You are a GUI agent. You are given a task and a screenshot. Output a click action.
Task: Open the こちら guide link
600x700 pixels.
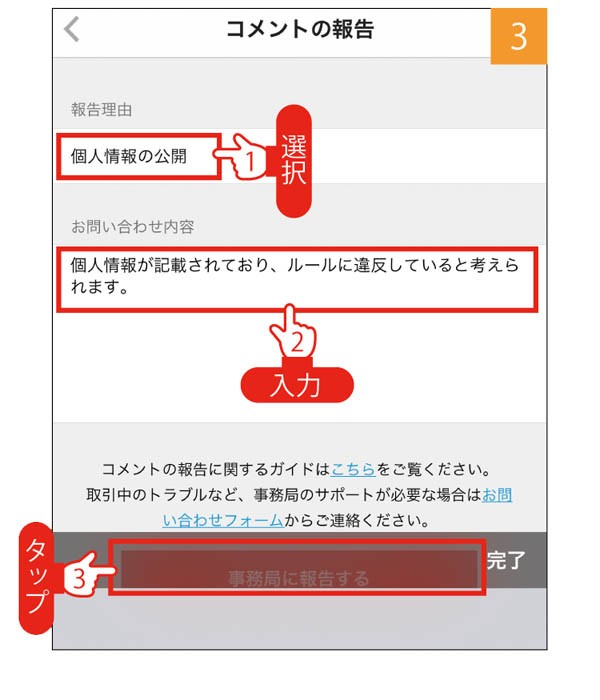(x=353, y=469)
